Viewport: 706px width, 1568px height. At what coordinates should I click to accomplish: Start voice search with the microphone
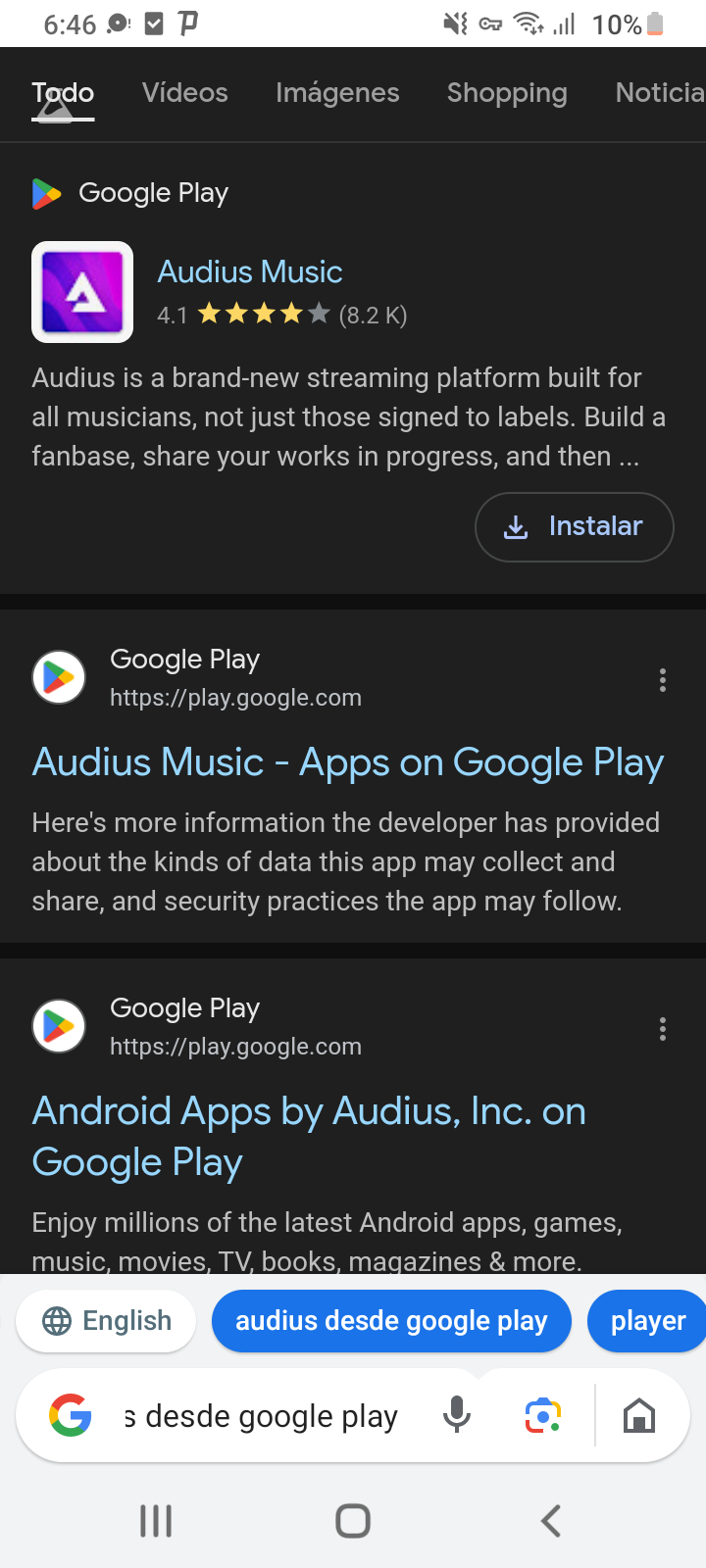(x=457, y=1416)
